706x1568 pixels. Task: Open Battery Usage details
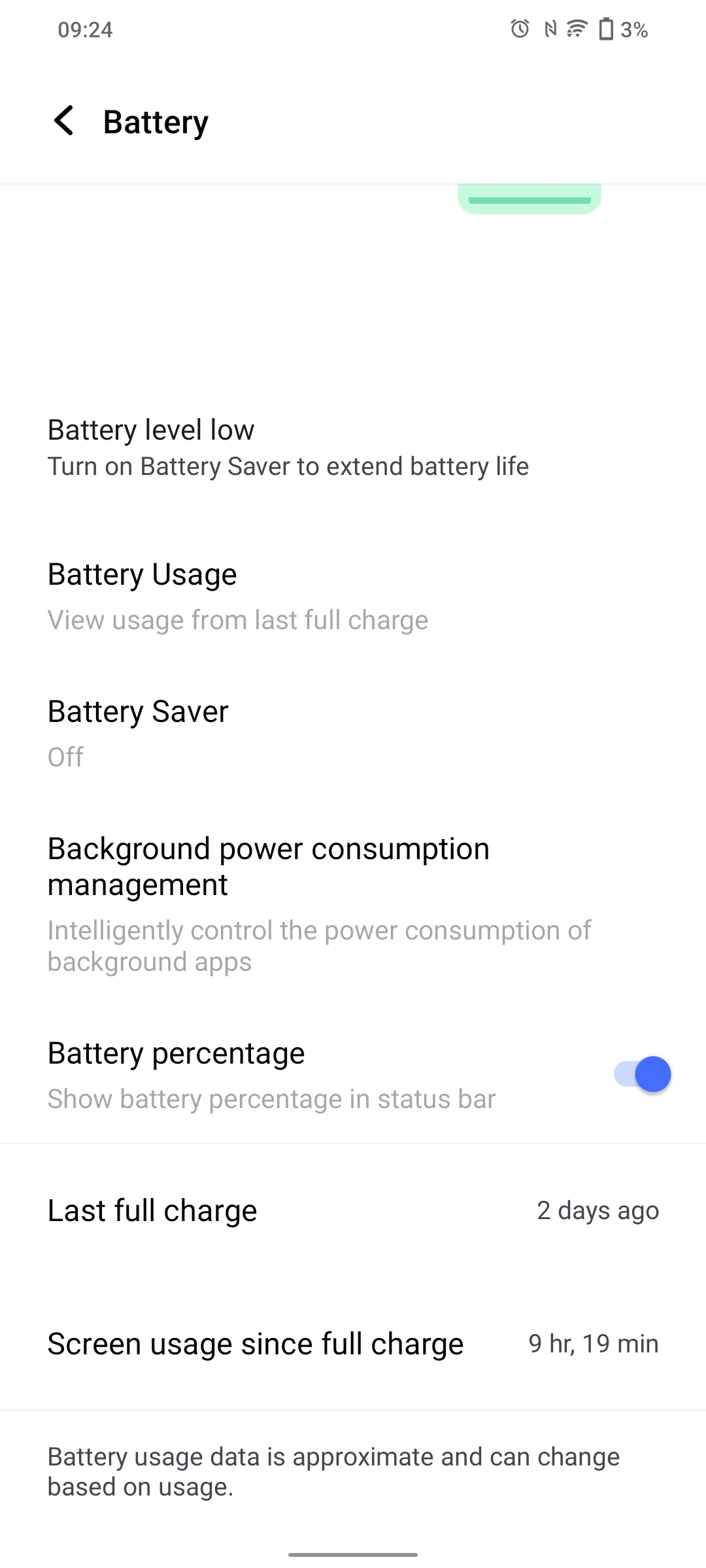(237, 595)
